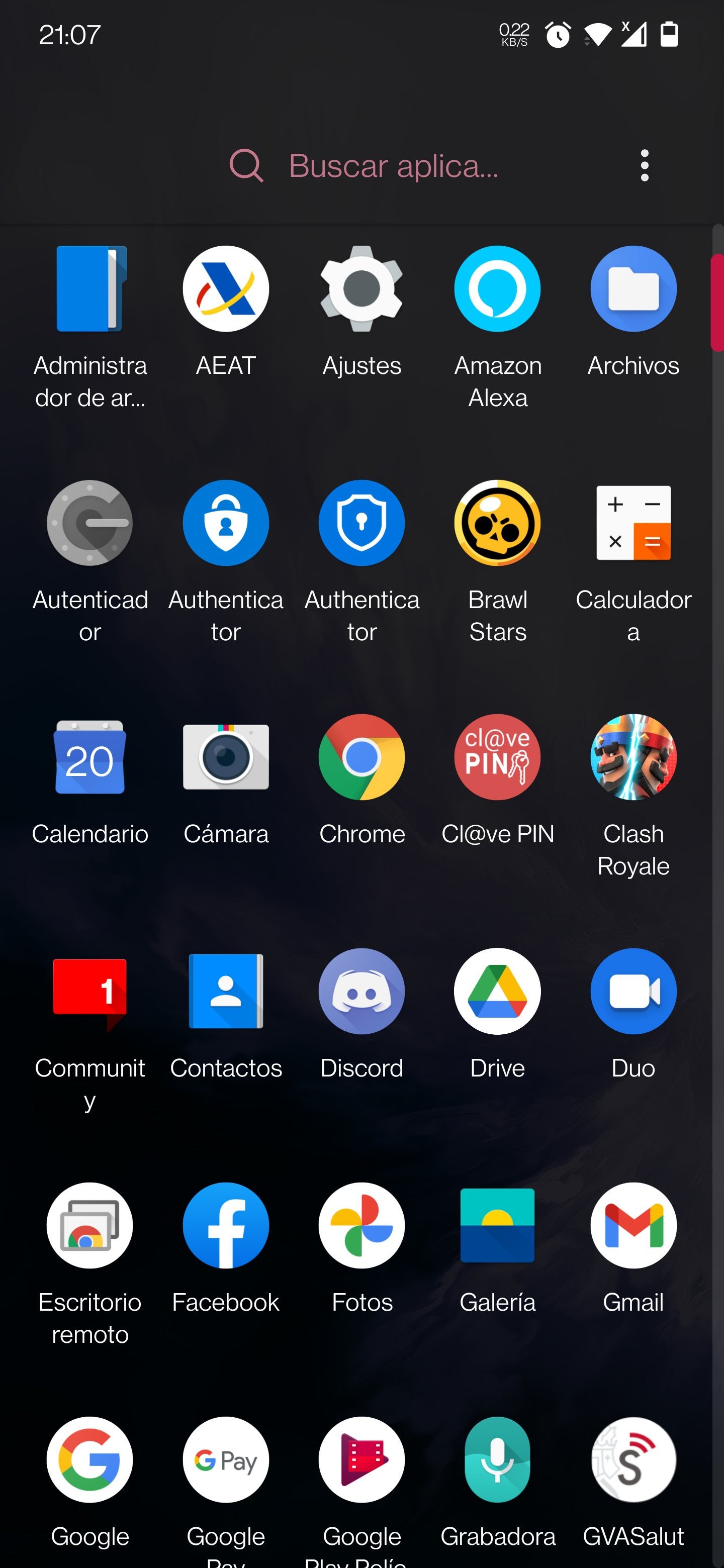724x1568 pixels.
Task: Open the Contactos app
Action: 226,992
